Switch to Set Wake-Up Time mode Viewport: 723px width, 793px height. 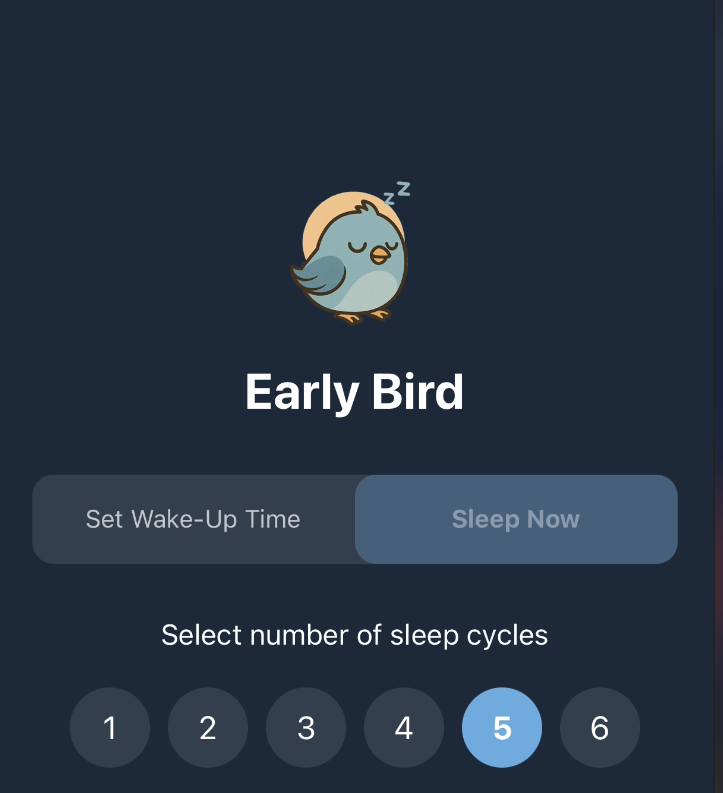[193, 519]
